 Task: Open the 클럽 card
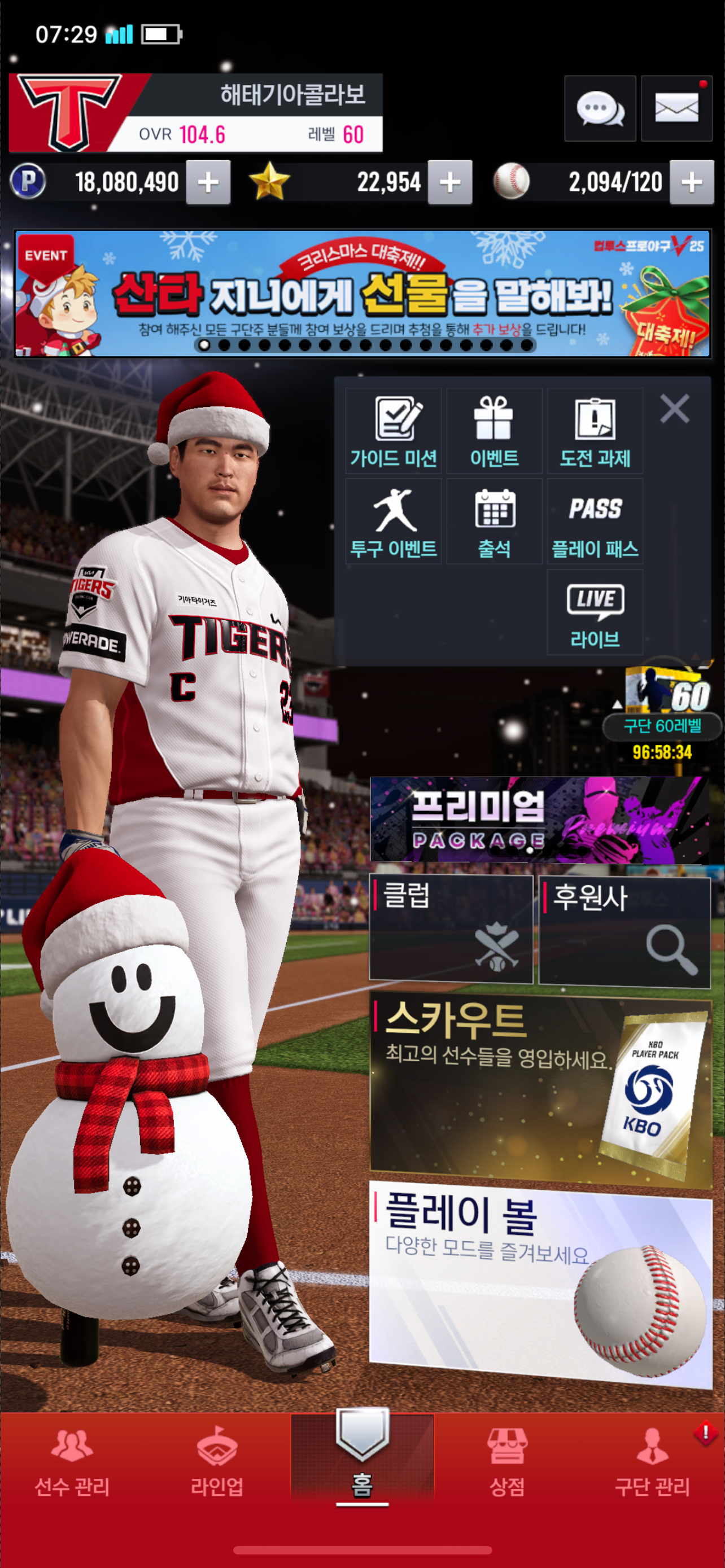tap(451, 929)
